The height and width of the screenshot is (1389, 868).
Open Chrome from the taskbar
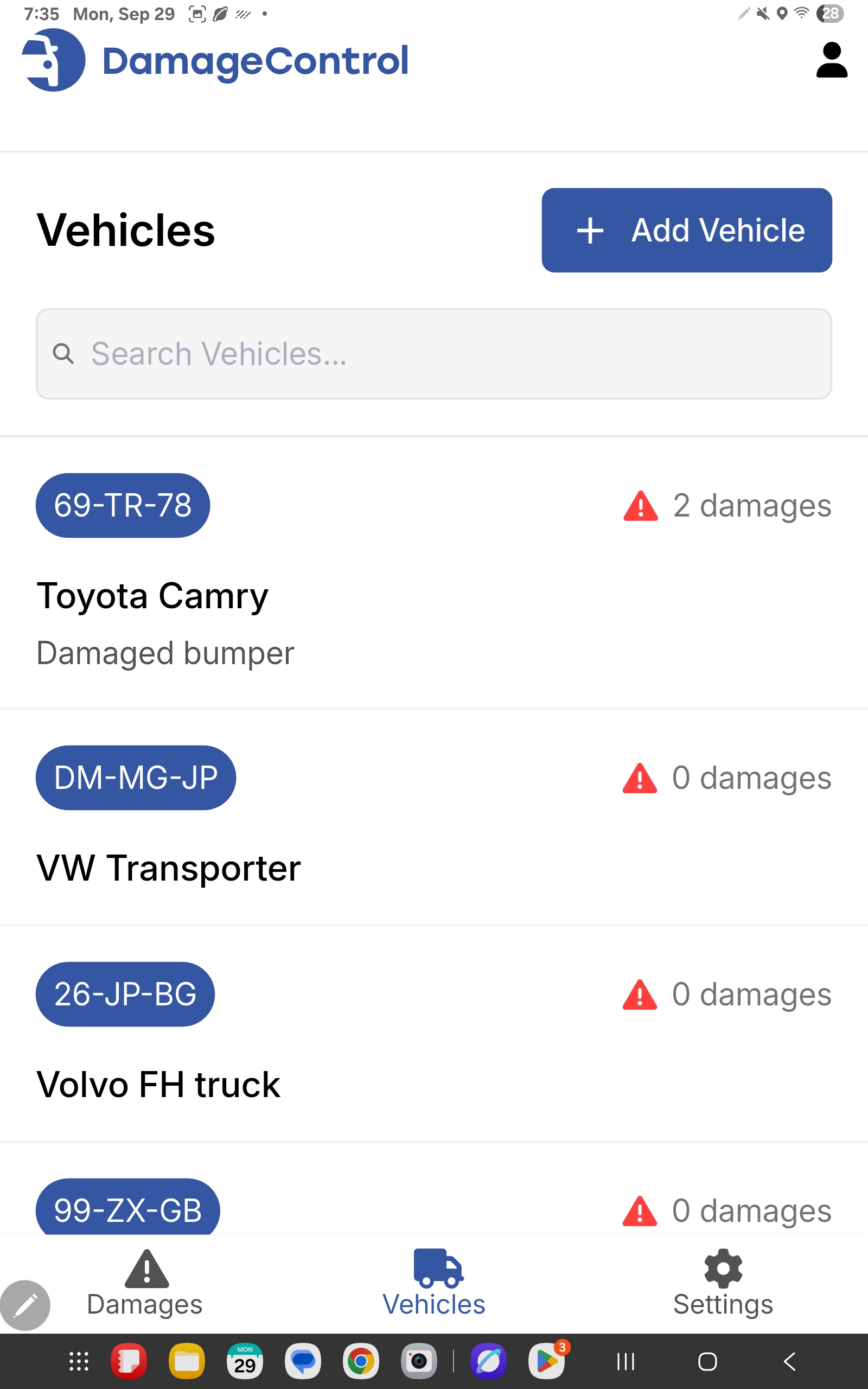(x=361, y=1361)
